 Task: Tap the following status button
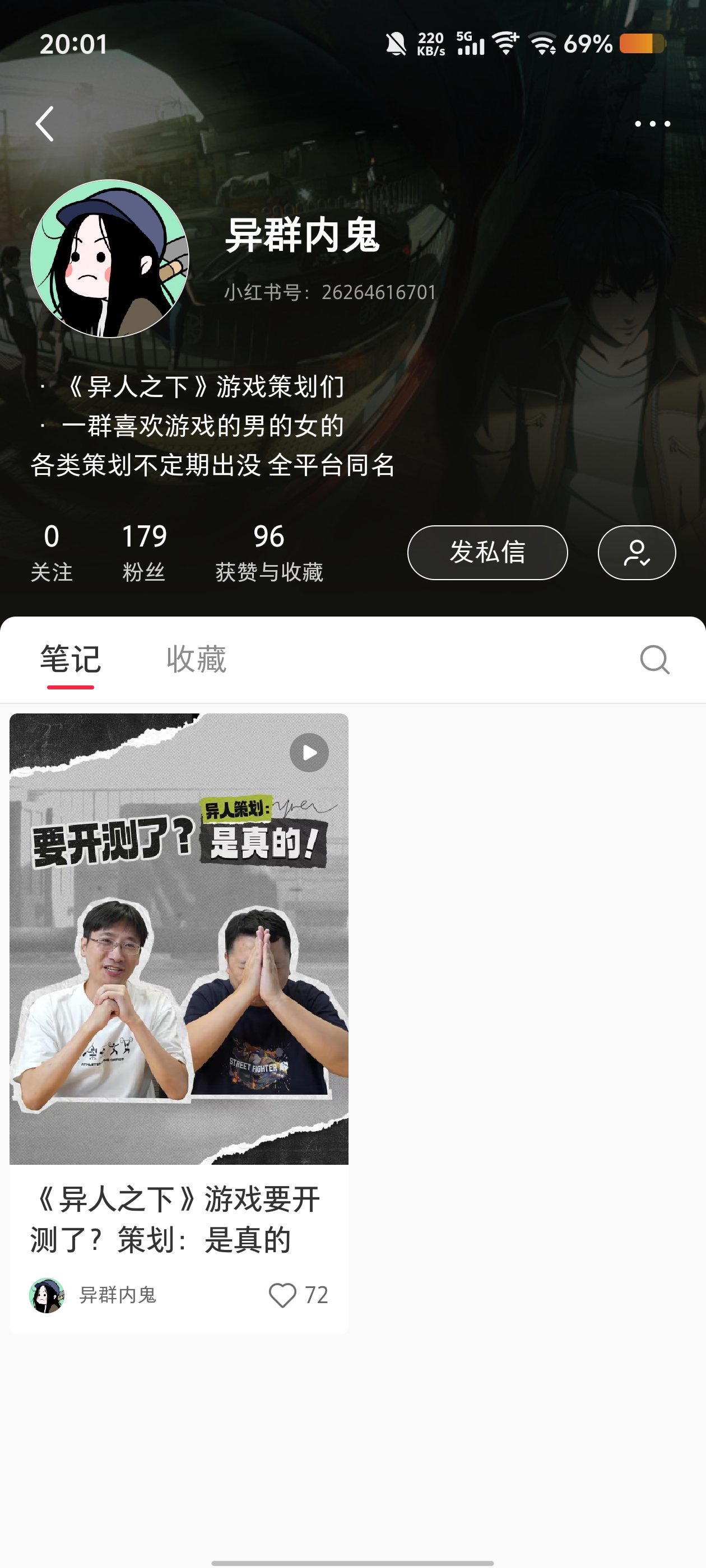(636, 552)
